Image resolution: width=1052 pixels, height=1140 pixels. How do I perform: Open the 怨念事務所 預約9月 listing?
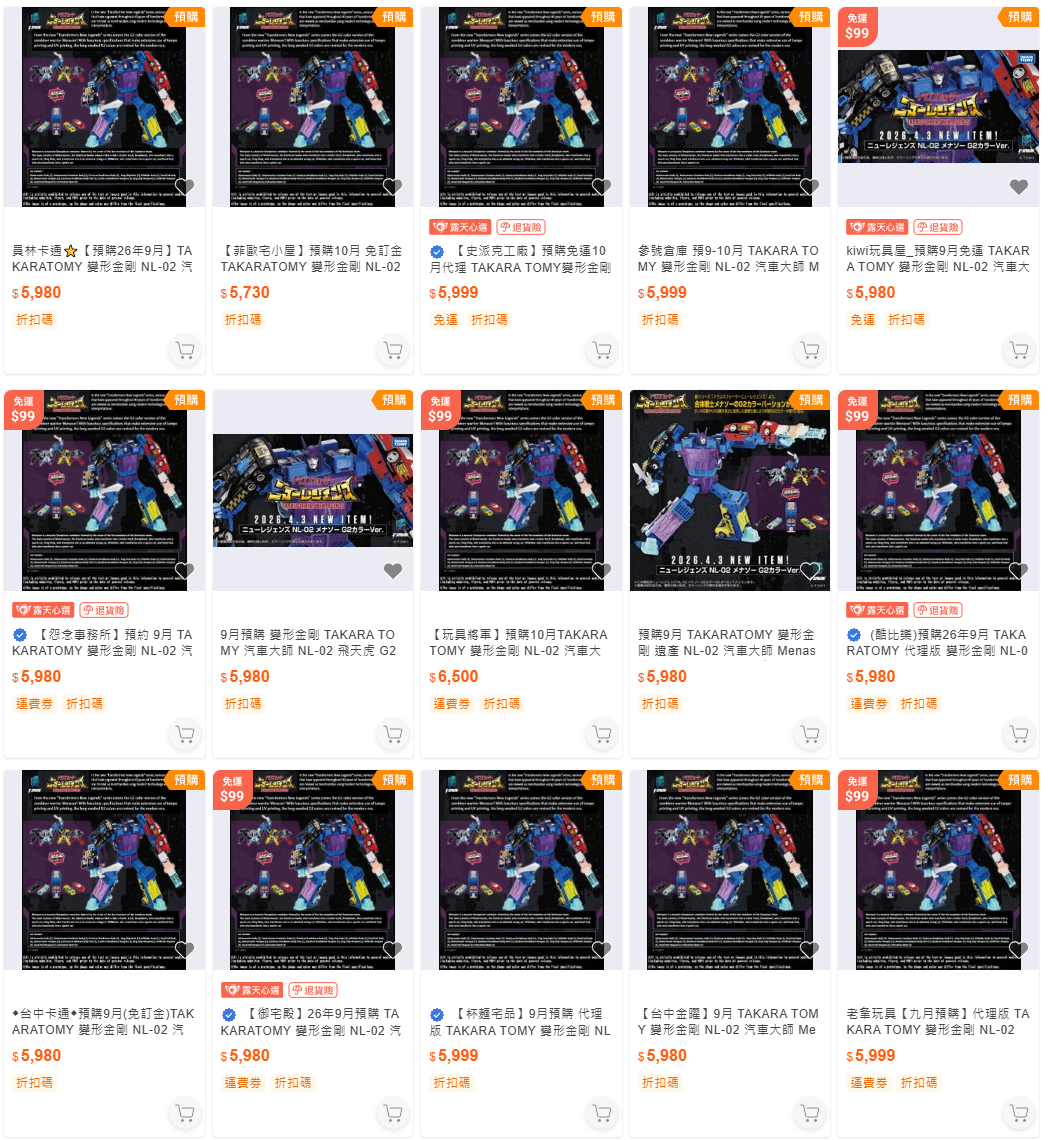(x=104, y=642)
